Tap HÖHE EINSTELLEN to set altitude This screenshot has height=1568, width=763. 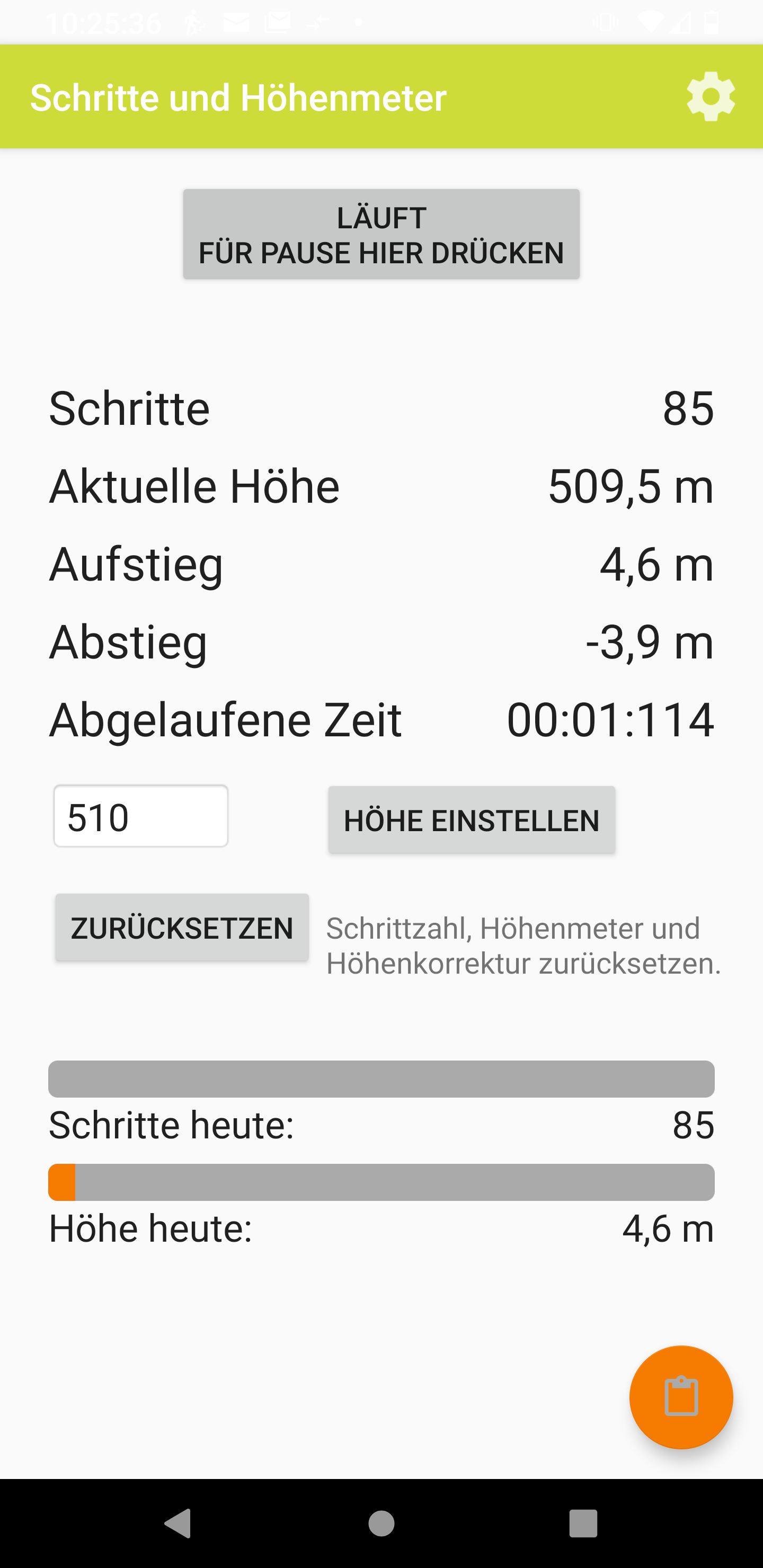472,820
